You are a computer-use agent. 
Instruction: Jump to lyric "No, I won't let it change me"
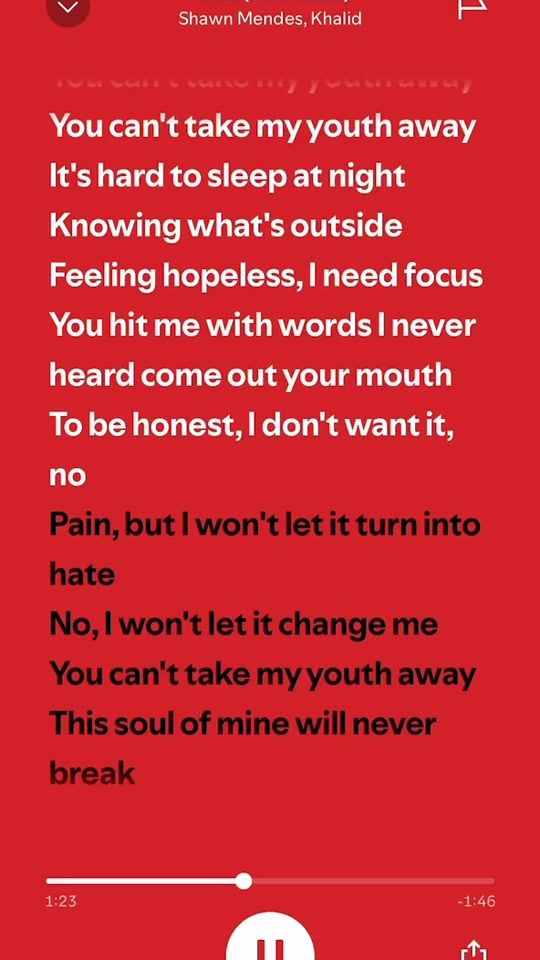point(244,624)
